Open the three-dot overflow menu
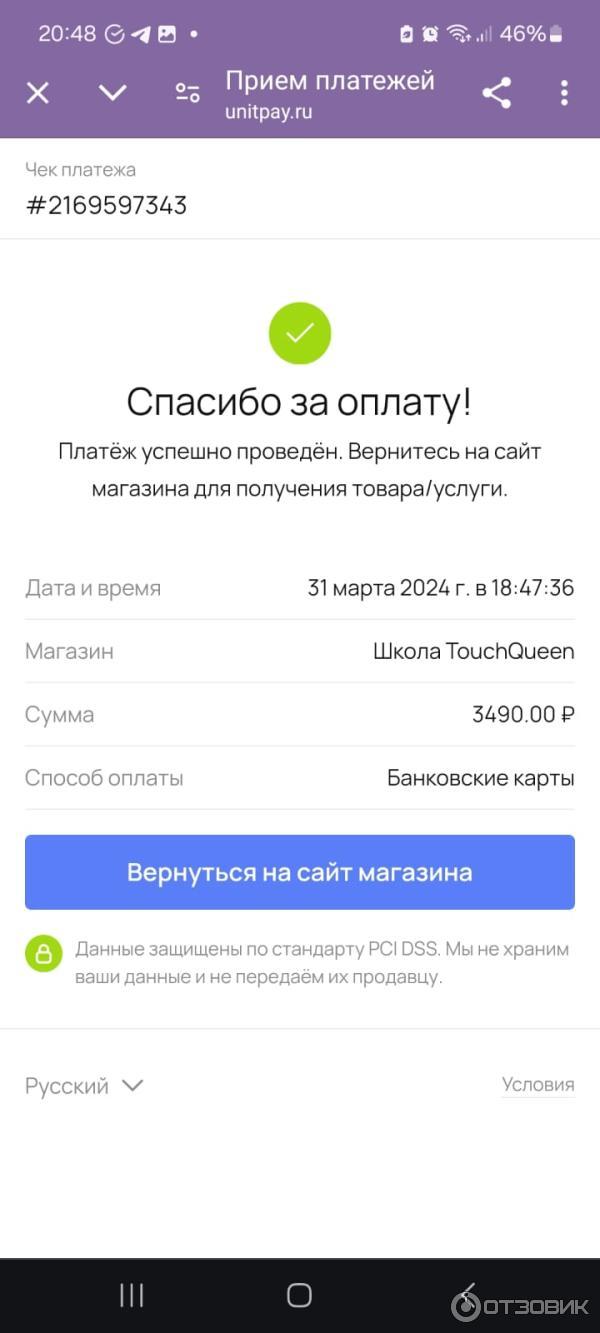This screenshot has height=1333, width=600. click(564, 93)
